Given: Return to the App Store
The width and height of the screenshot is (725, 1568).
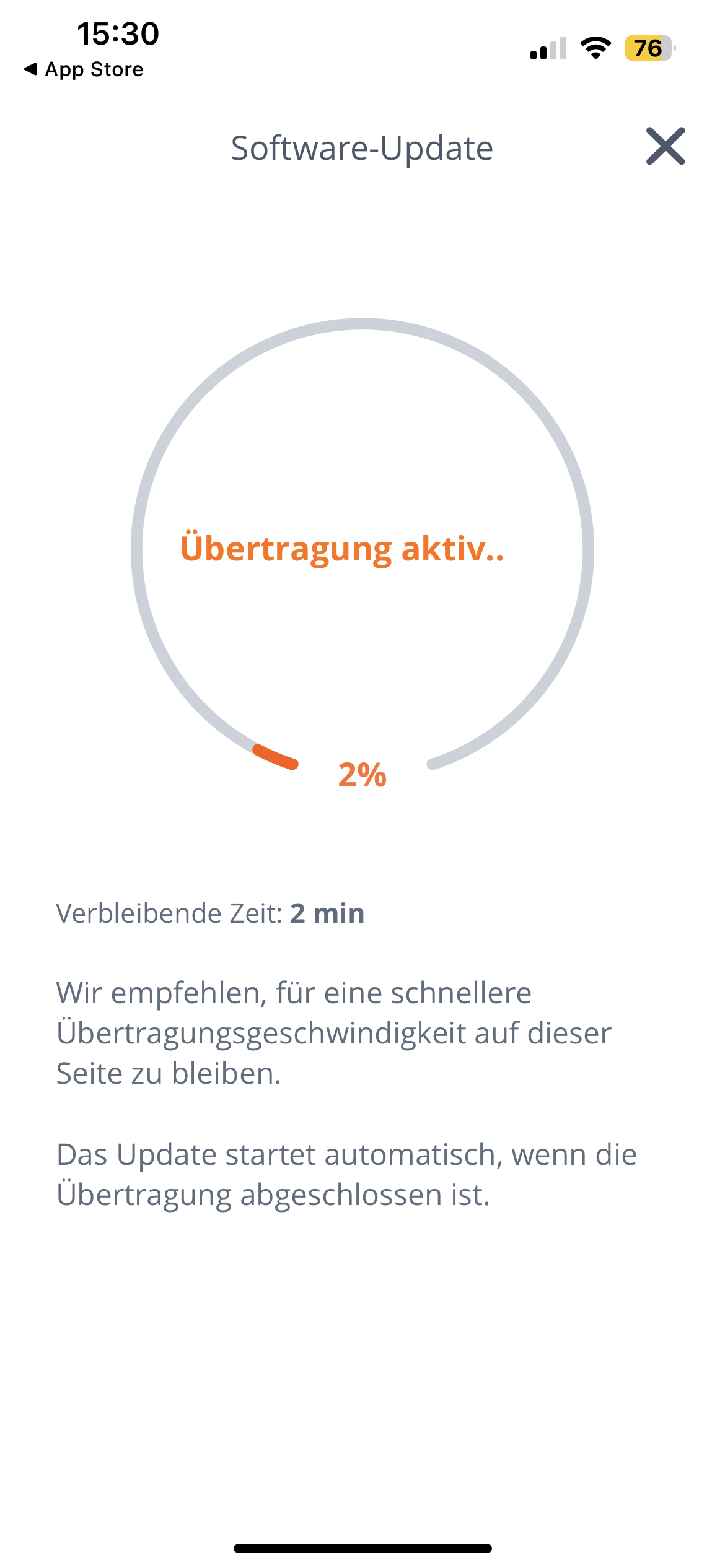Looking at the screenshot, I should pyautogui.click(x=84, y=69).
